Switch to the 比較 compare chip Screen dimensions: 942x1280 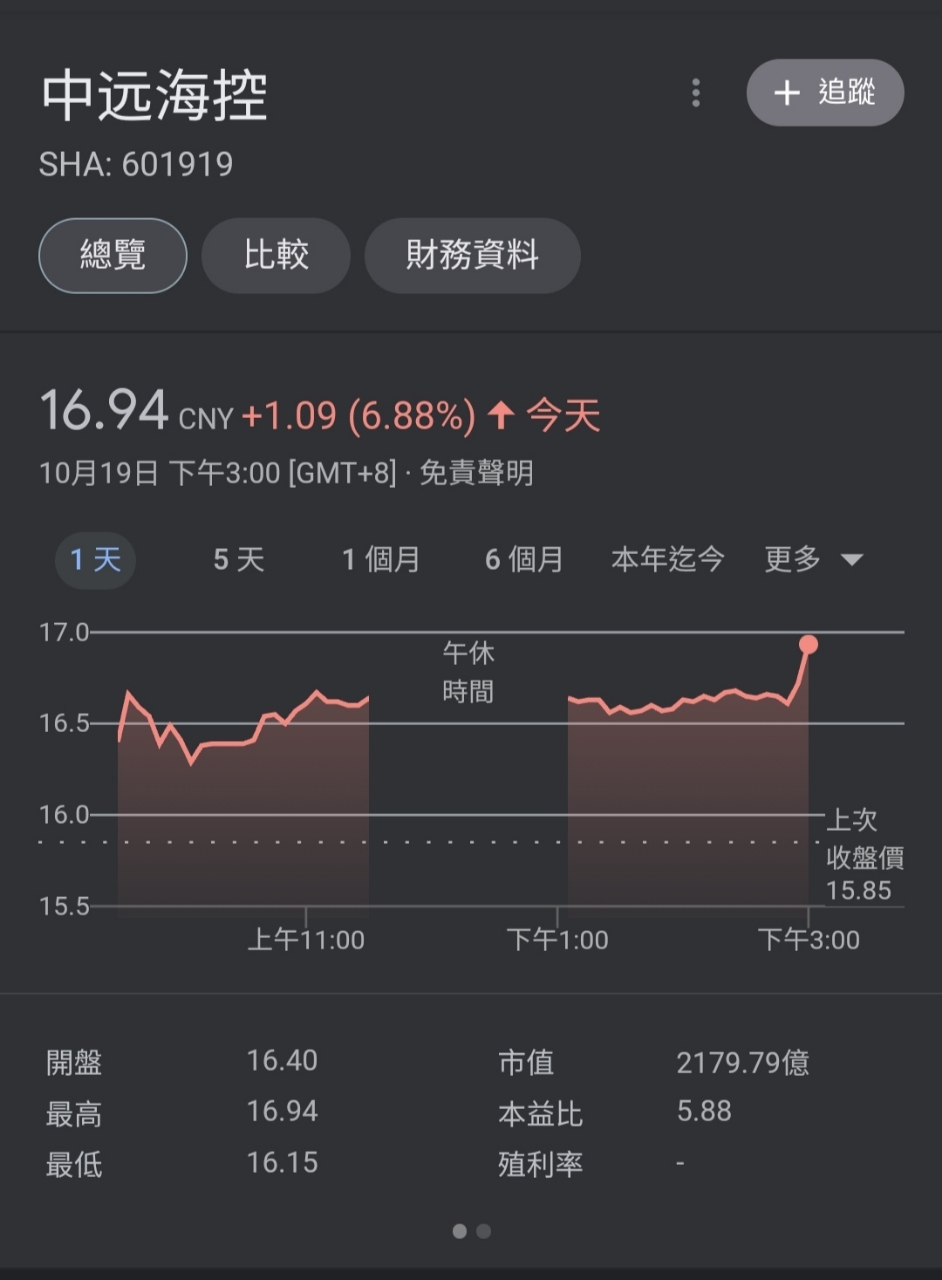coord(276,255)
